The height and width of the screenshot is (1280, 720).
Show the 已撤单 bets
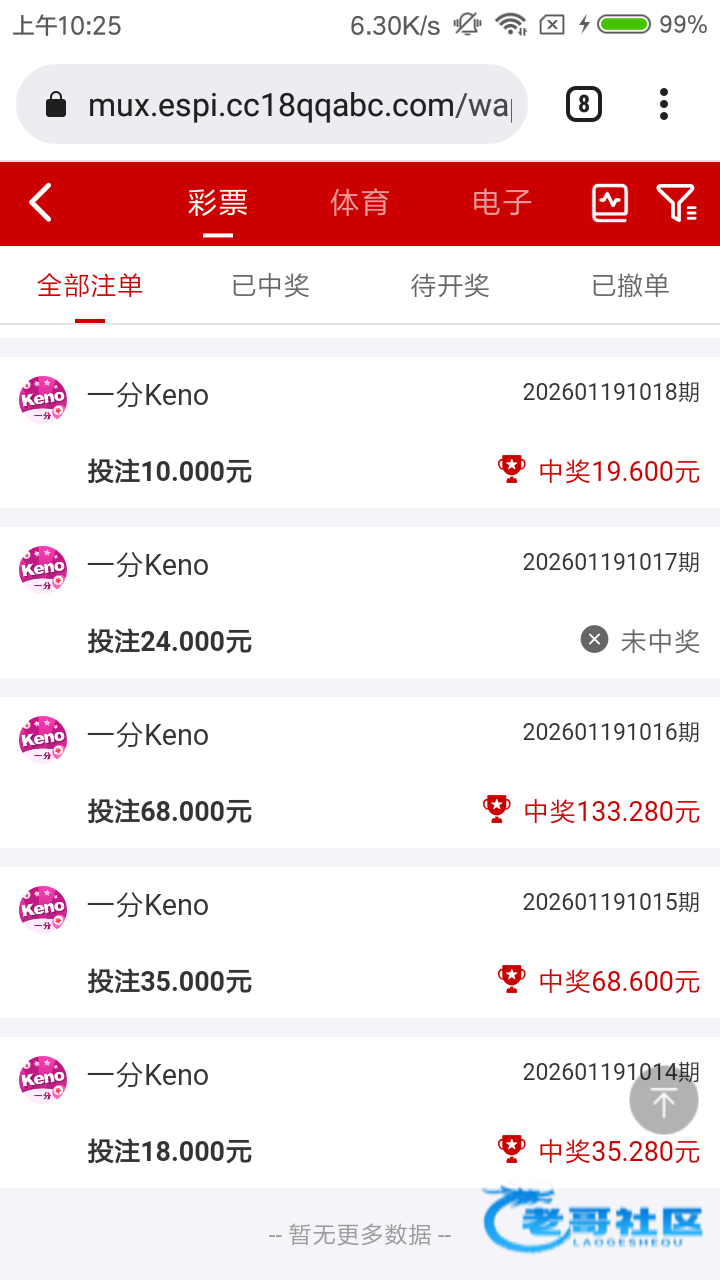tap(630, 286)
